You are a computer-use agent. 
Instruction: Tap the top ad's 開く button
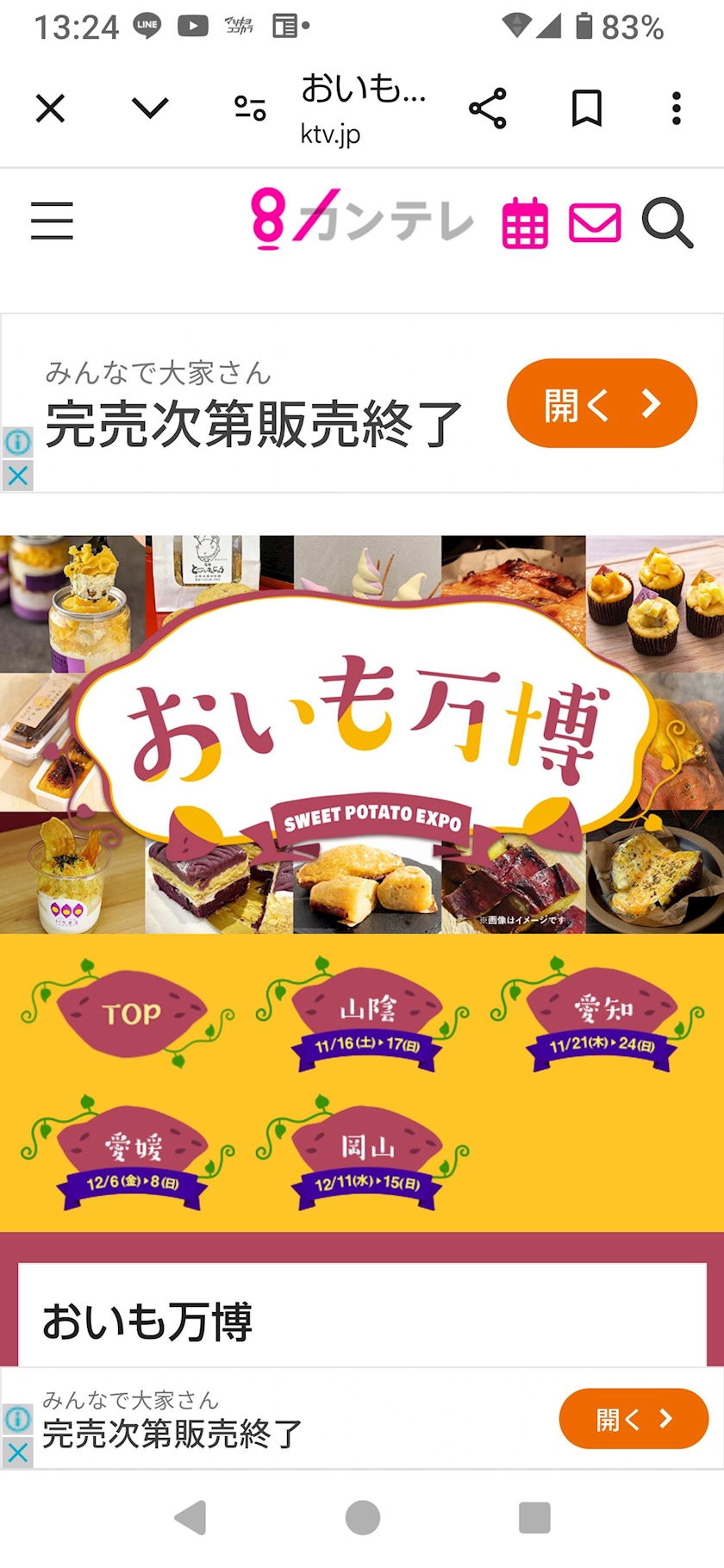[x=602, y=403]
